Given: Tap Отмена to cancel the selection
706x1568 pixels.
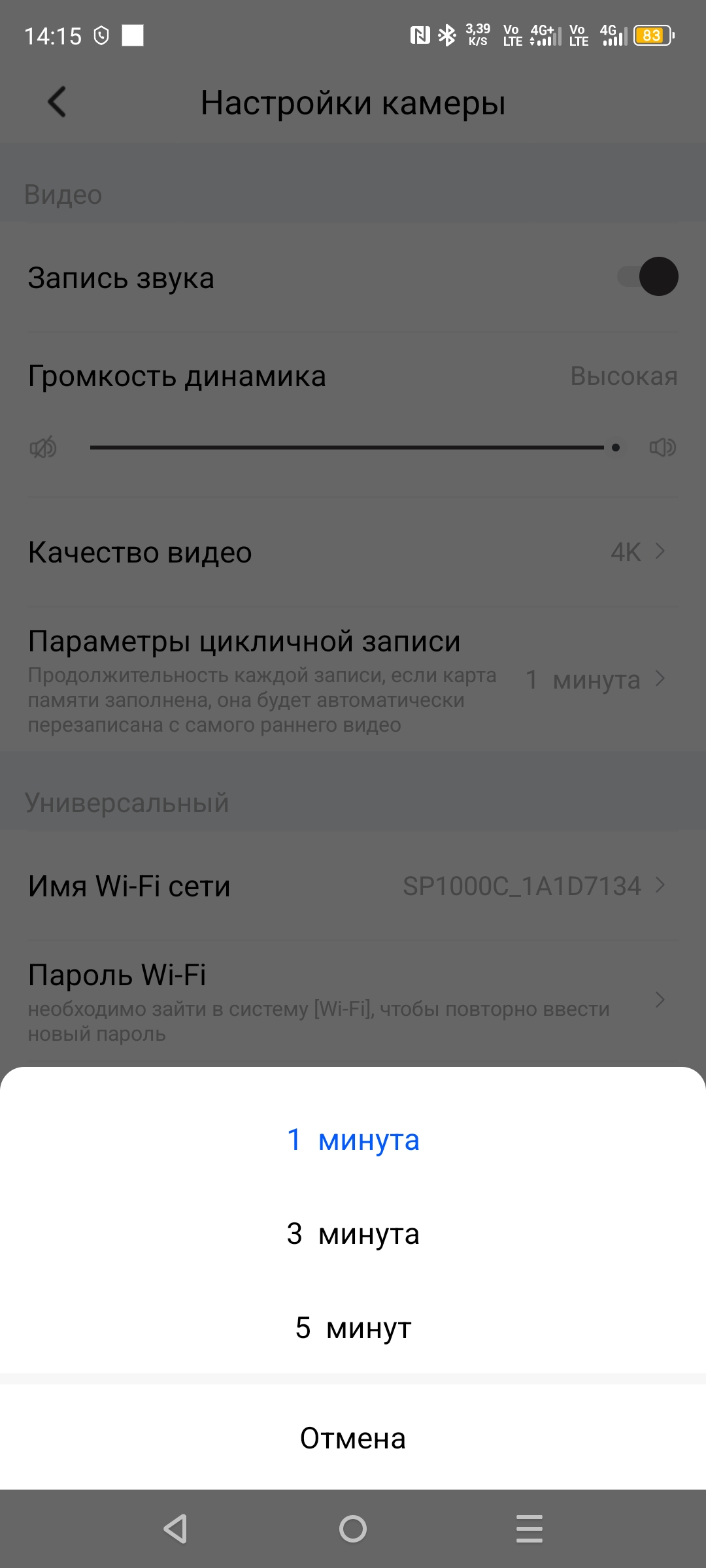Looking at the screenshot, I should (x=353, y=1439).
